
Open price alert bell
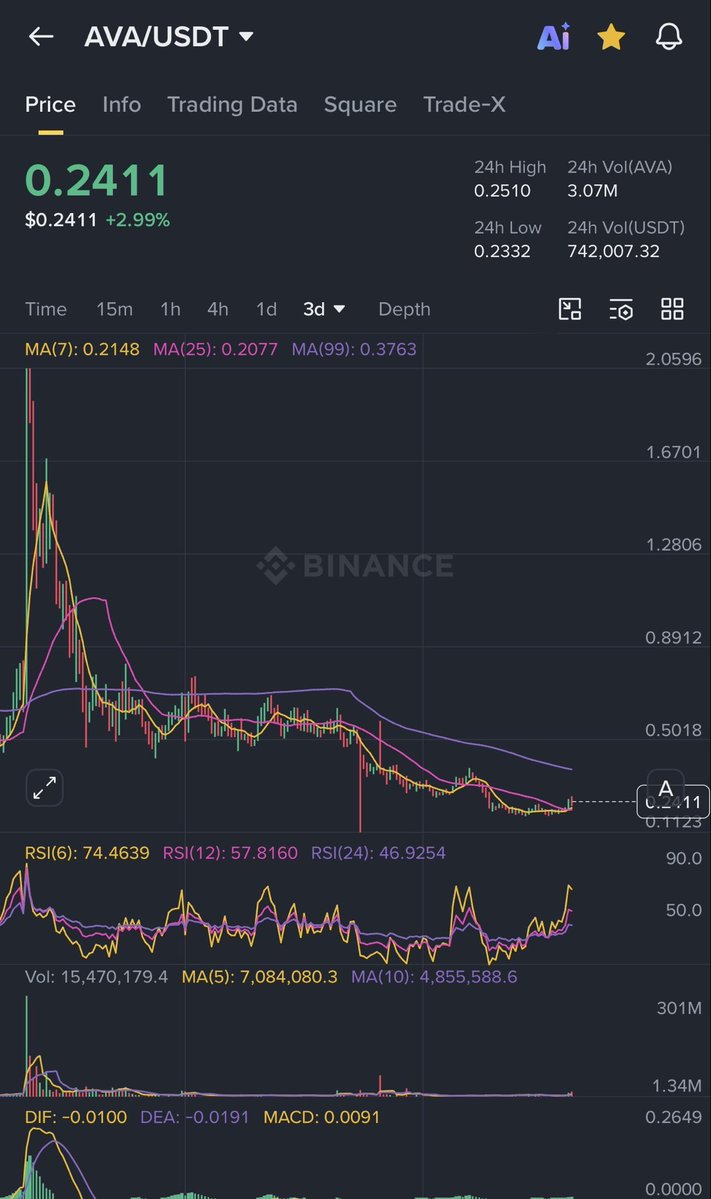click(x=668, y=38)
